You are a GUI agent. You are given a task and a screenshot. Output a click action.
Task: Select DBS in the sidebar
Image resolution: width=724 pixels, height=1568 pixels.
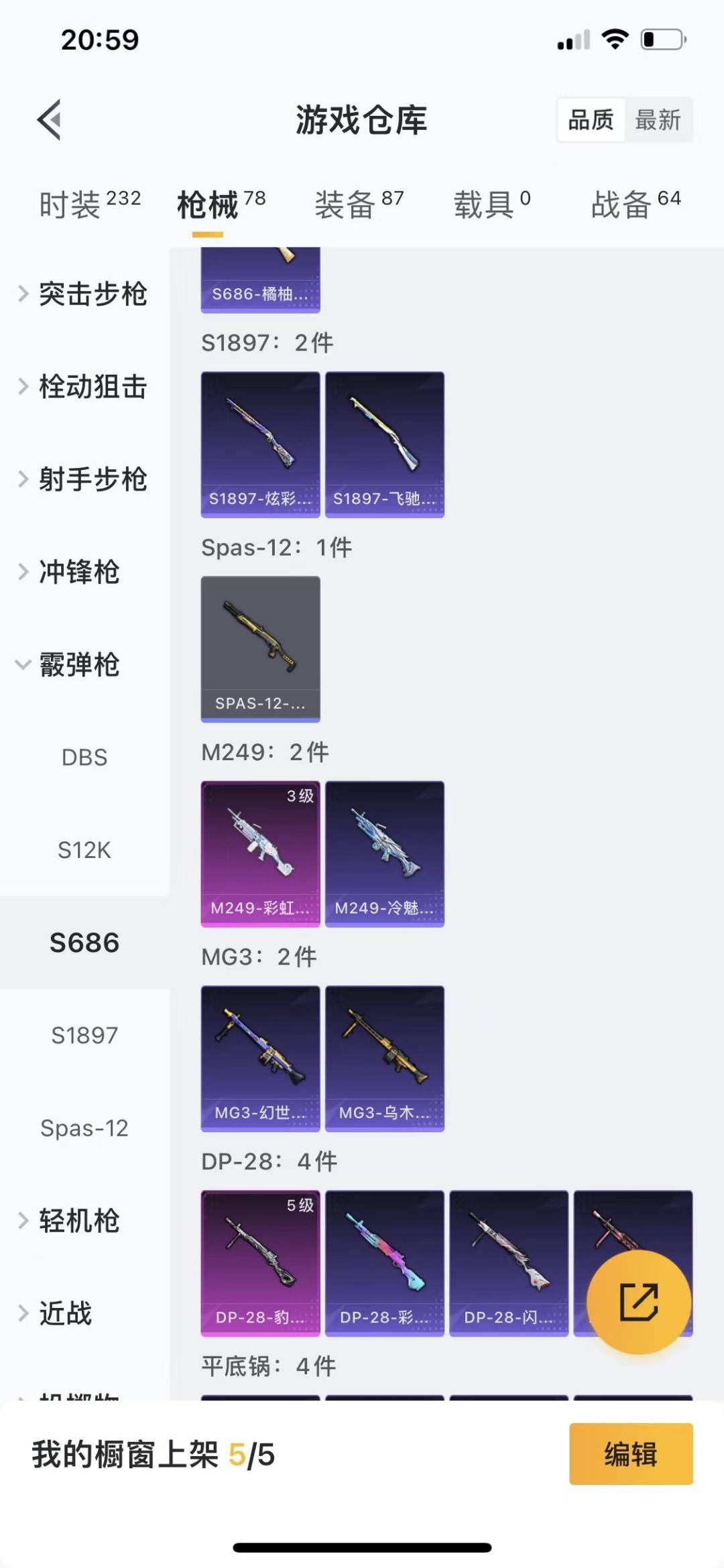pyautogui.click(x=84, y=758)
